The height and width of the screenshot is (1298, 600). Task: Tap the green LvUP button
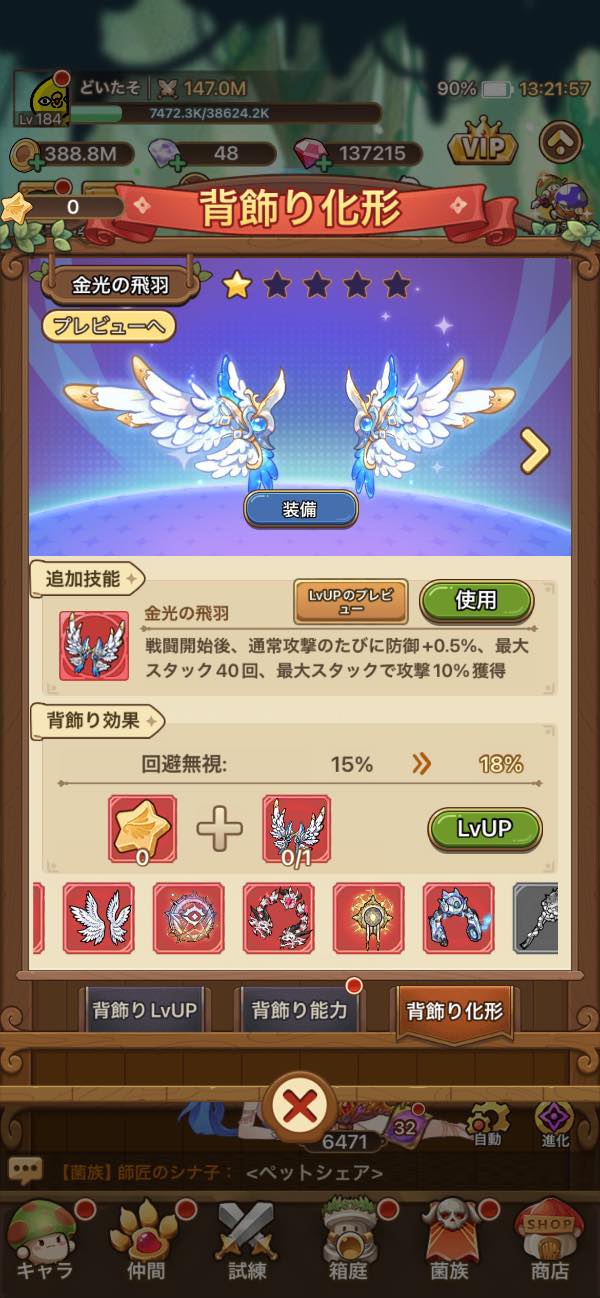pyautogui.click(x=484, y=830)
